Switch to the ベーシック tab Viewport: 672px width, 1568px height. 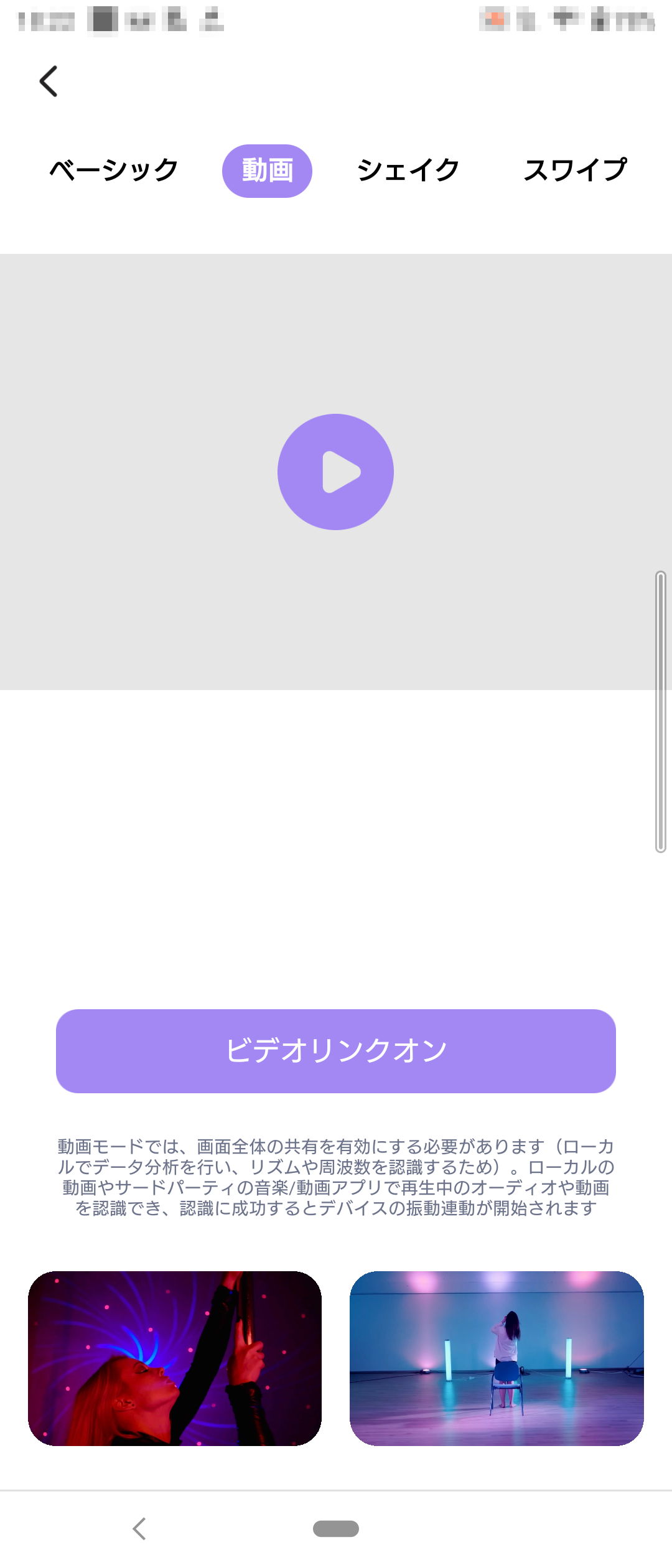tap(114, 170)
